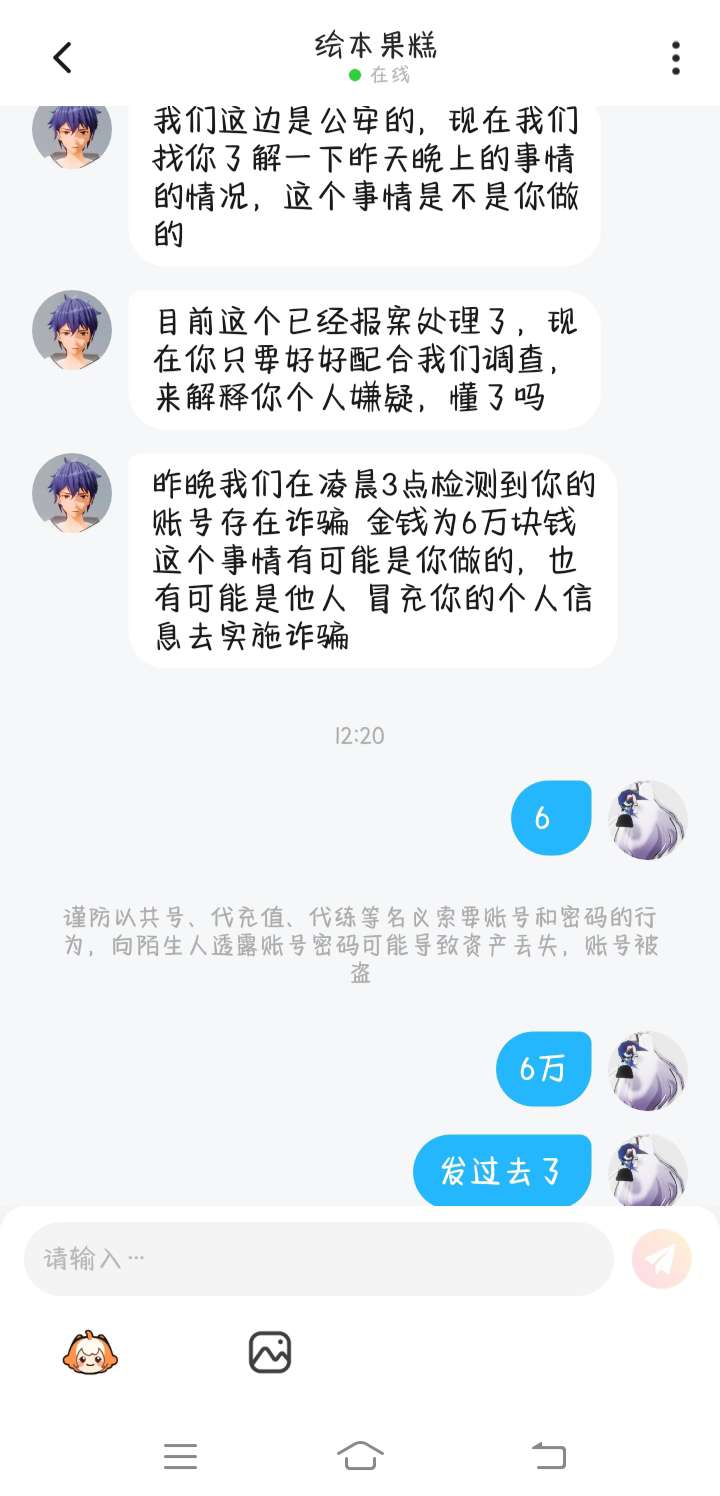Open the system recent apps menu
Screen dimensions: 720x1496
pos(180,1456)
